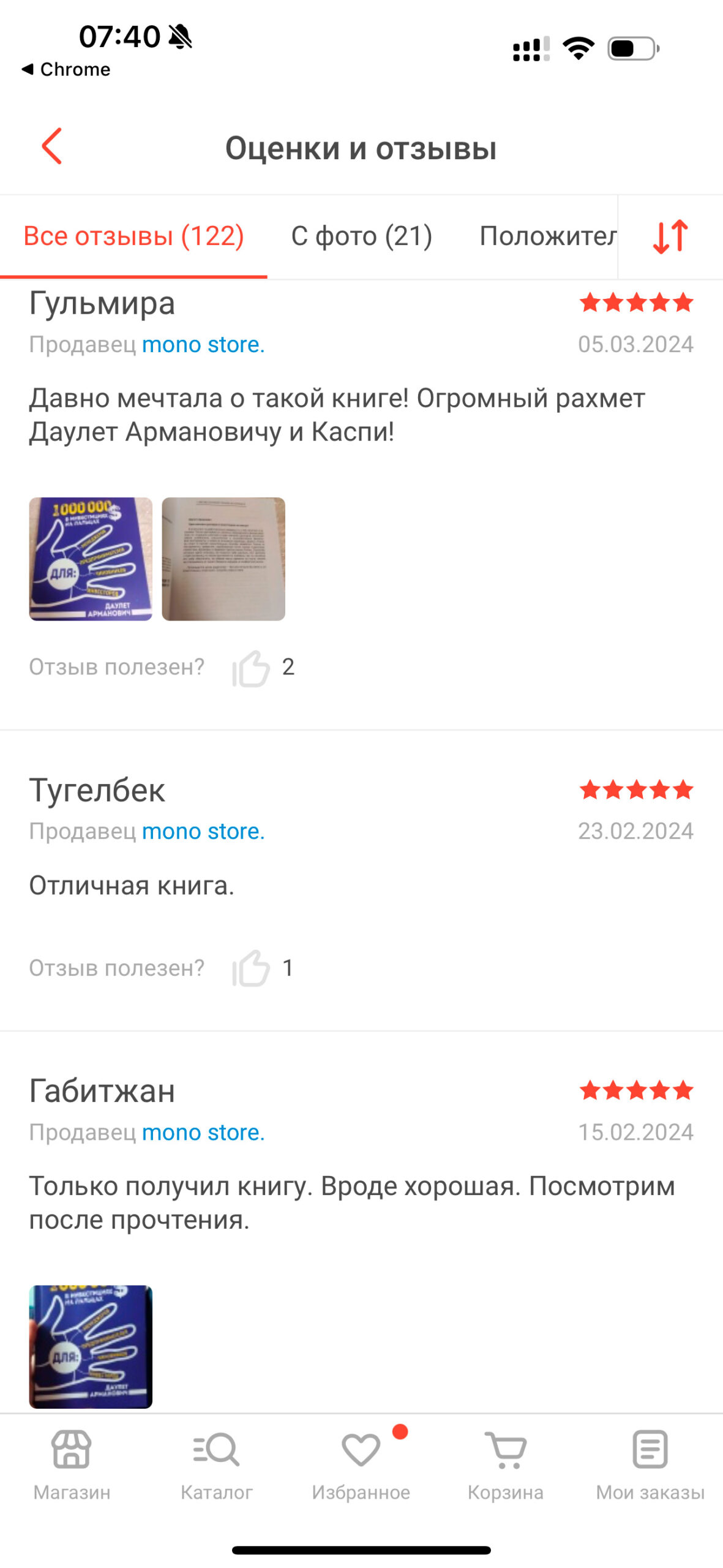Open the Каталог tab
723x1568 pixels.
click(x=216, y=1465)
